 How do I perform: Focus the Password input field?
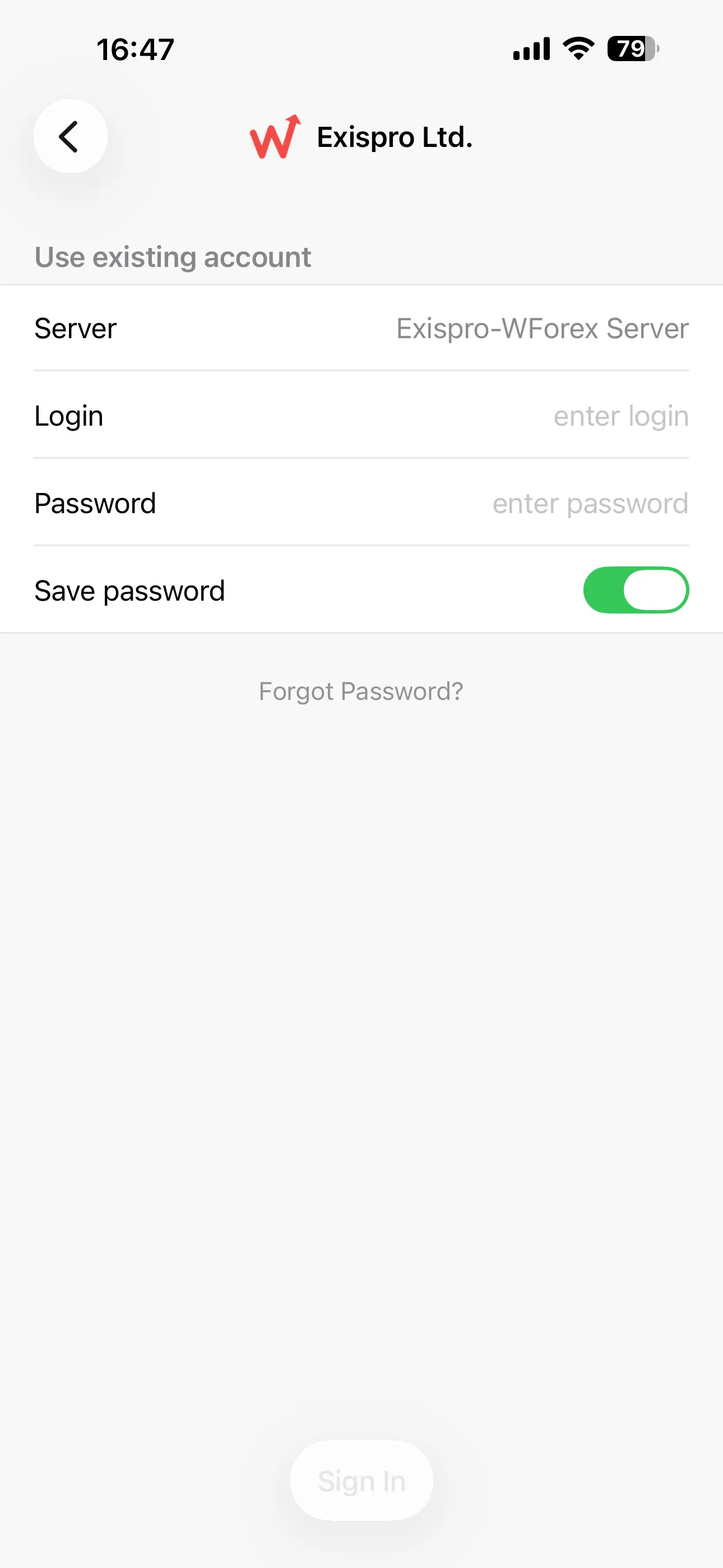point(589,504)
